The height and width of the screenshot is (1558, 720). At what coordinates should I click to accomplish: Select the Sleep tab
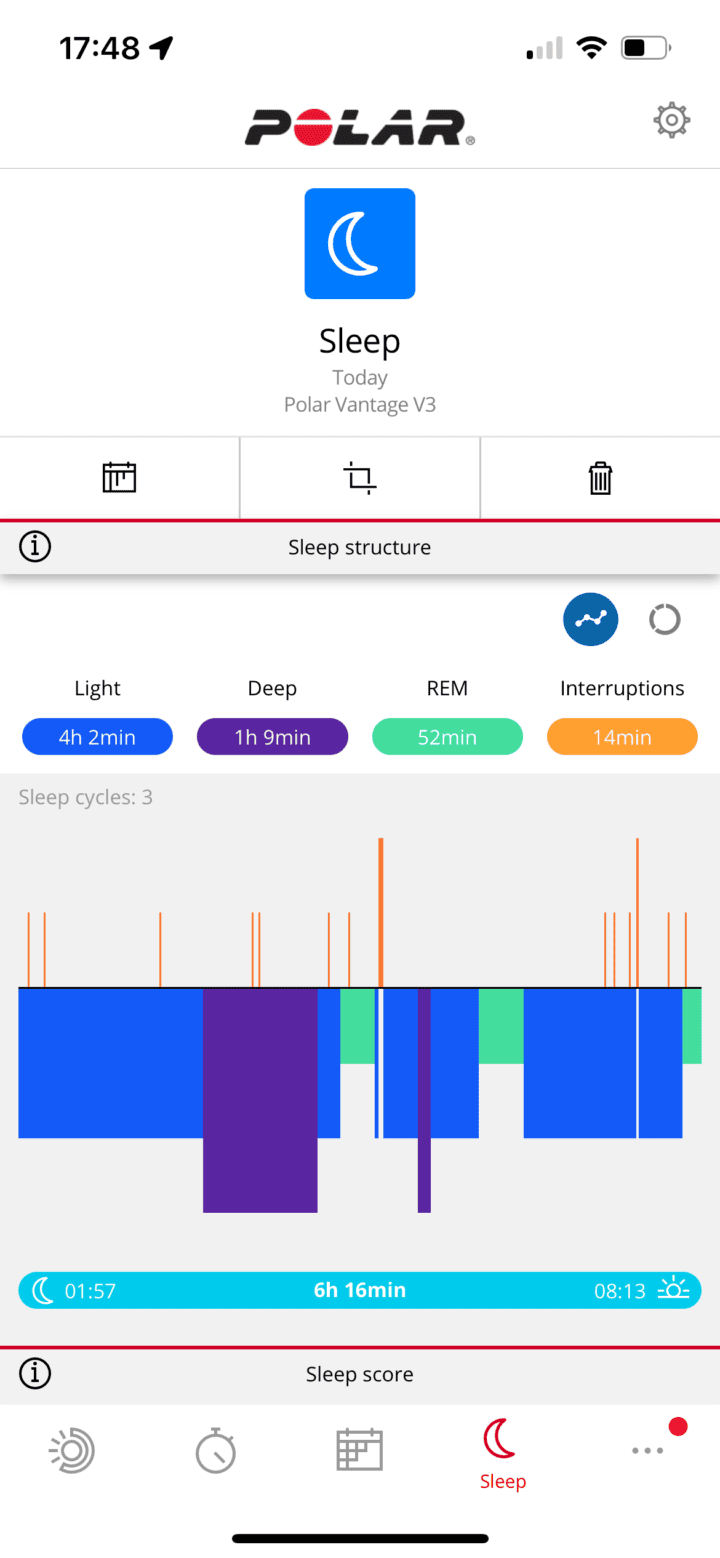502,1455
